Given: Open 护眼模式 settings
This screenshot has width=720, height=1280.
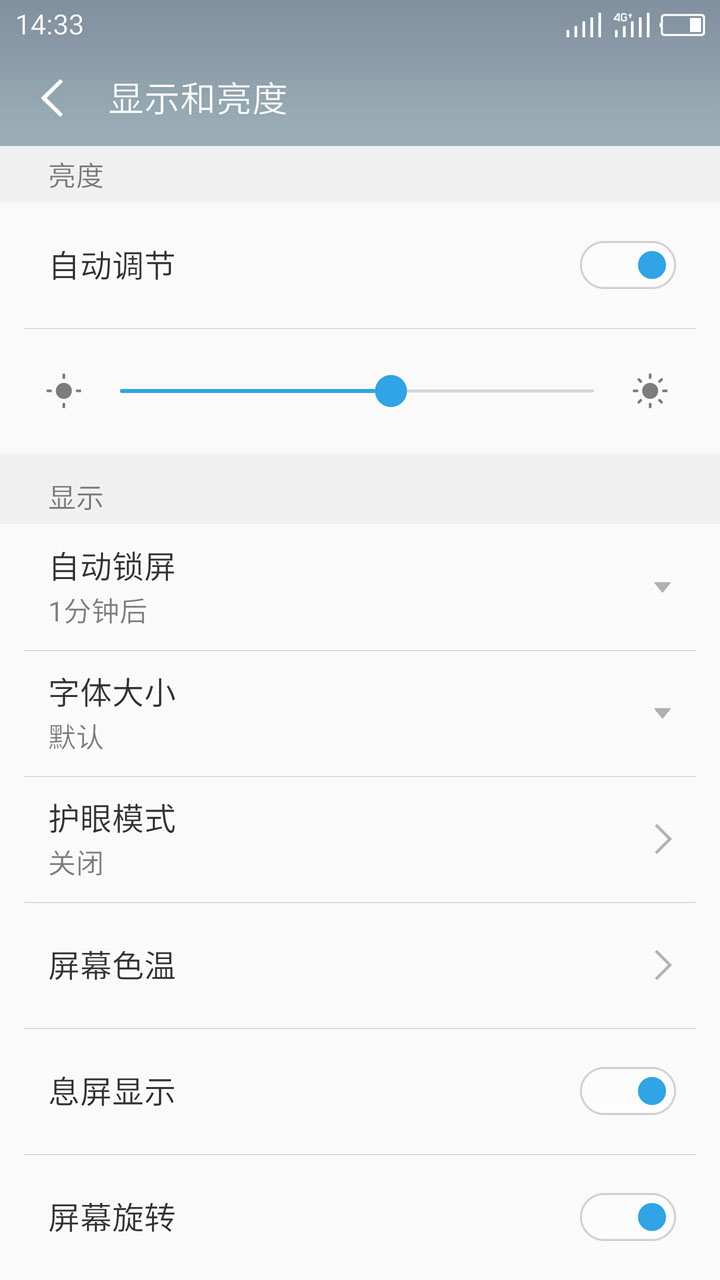Looking at the screenshot, I should (360, 839).
